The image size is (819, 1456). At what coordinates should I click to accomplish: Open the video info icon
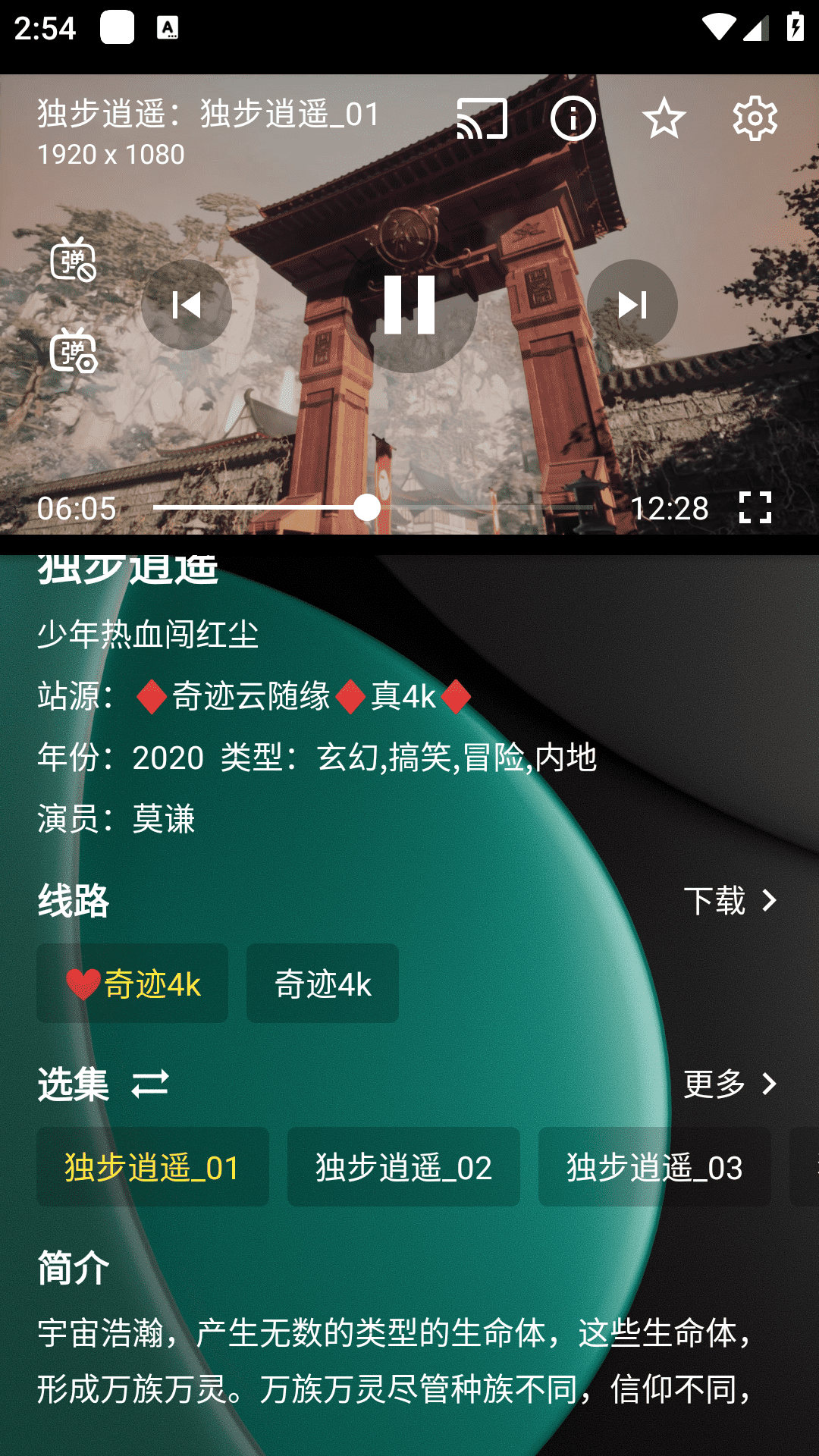pos(573,118)
